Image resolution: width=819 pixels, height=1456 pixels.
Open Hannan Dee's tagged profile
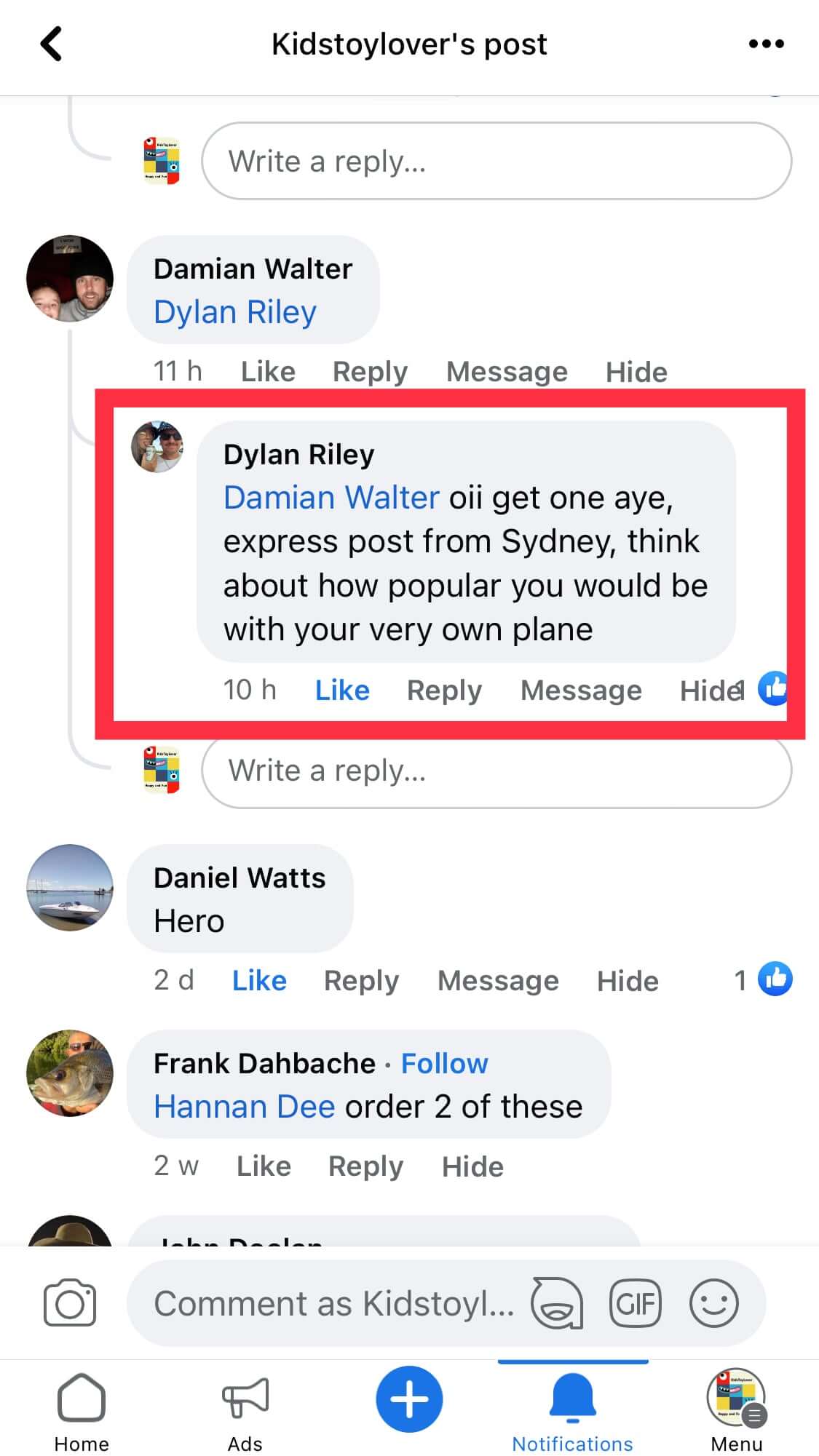click(x=244, y=1107)
